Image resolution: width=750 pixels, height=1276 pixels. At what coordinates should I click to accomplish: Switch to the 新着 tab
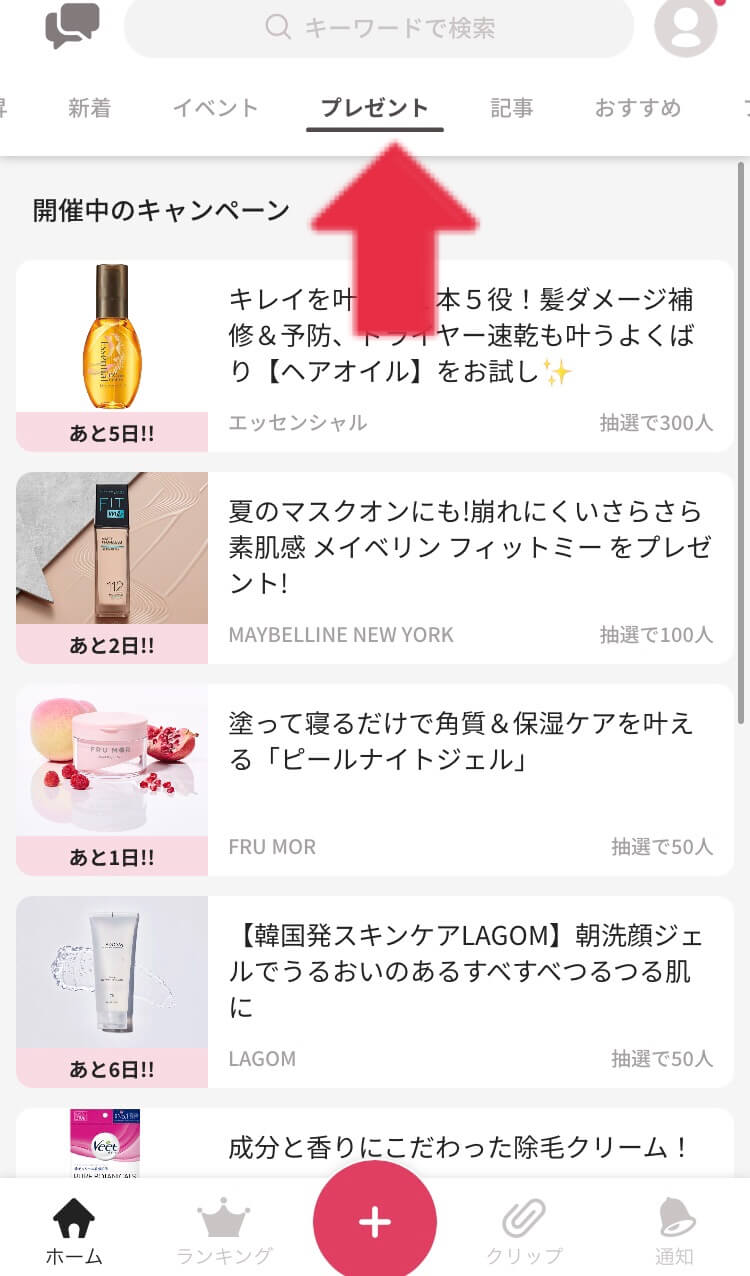[x=90, y=108]
